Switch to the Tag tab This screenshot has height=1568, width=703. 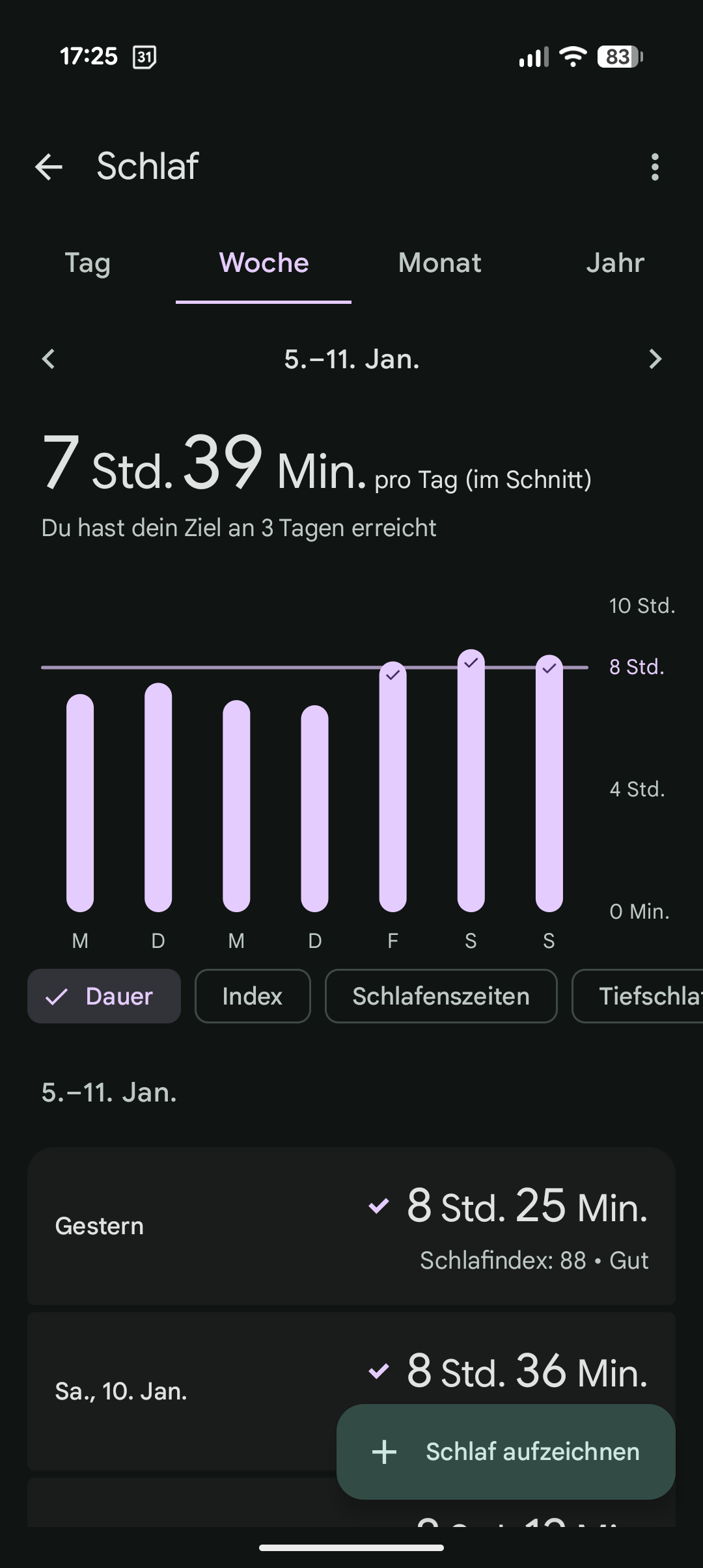tap(88, 264)
